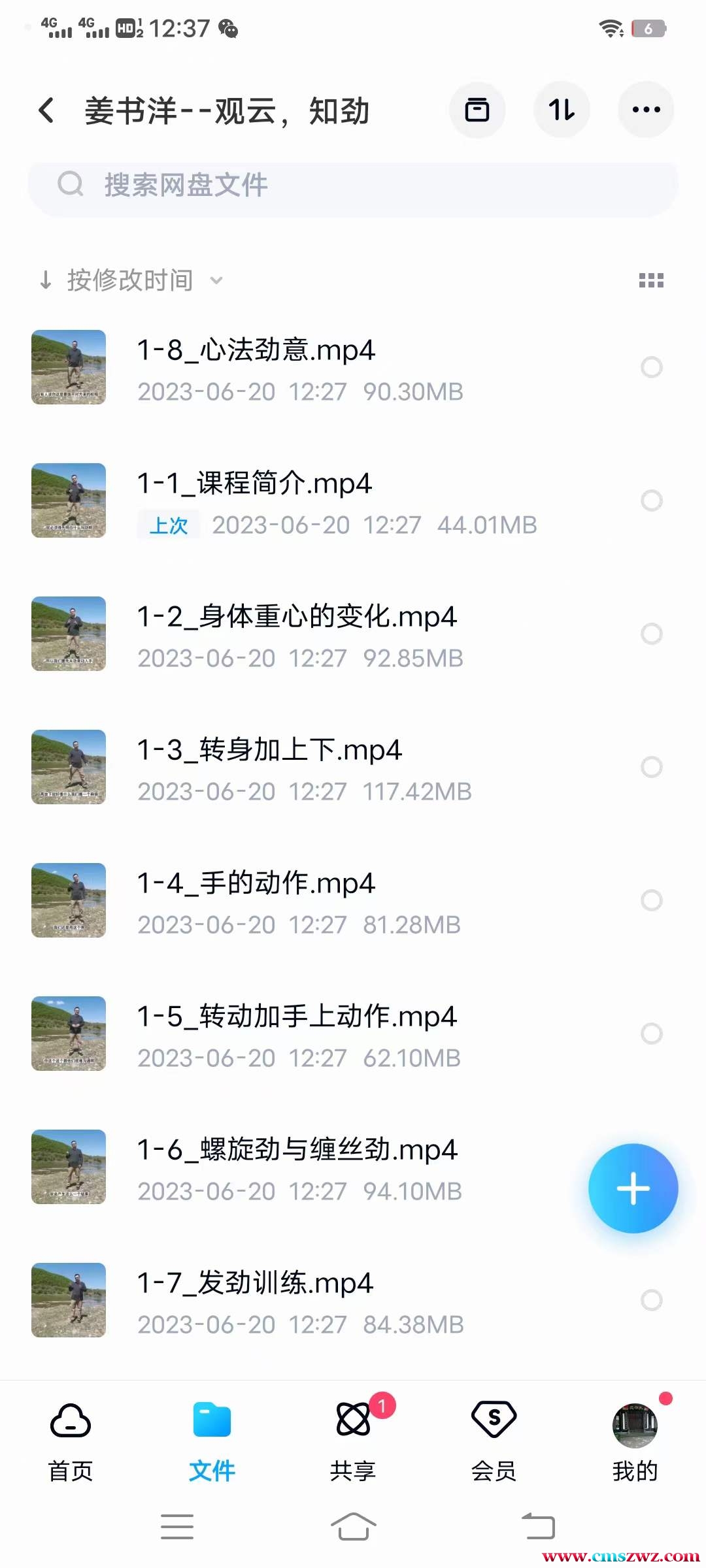Switch to the grid view layout
706x1568 pixels.
(x=651, y=281)
